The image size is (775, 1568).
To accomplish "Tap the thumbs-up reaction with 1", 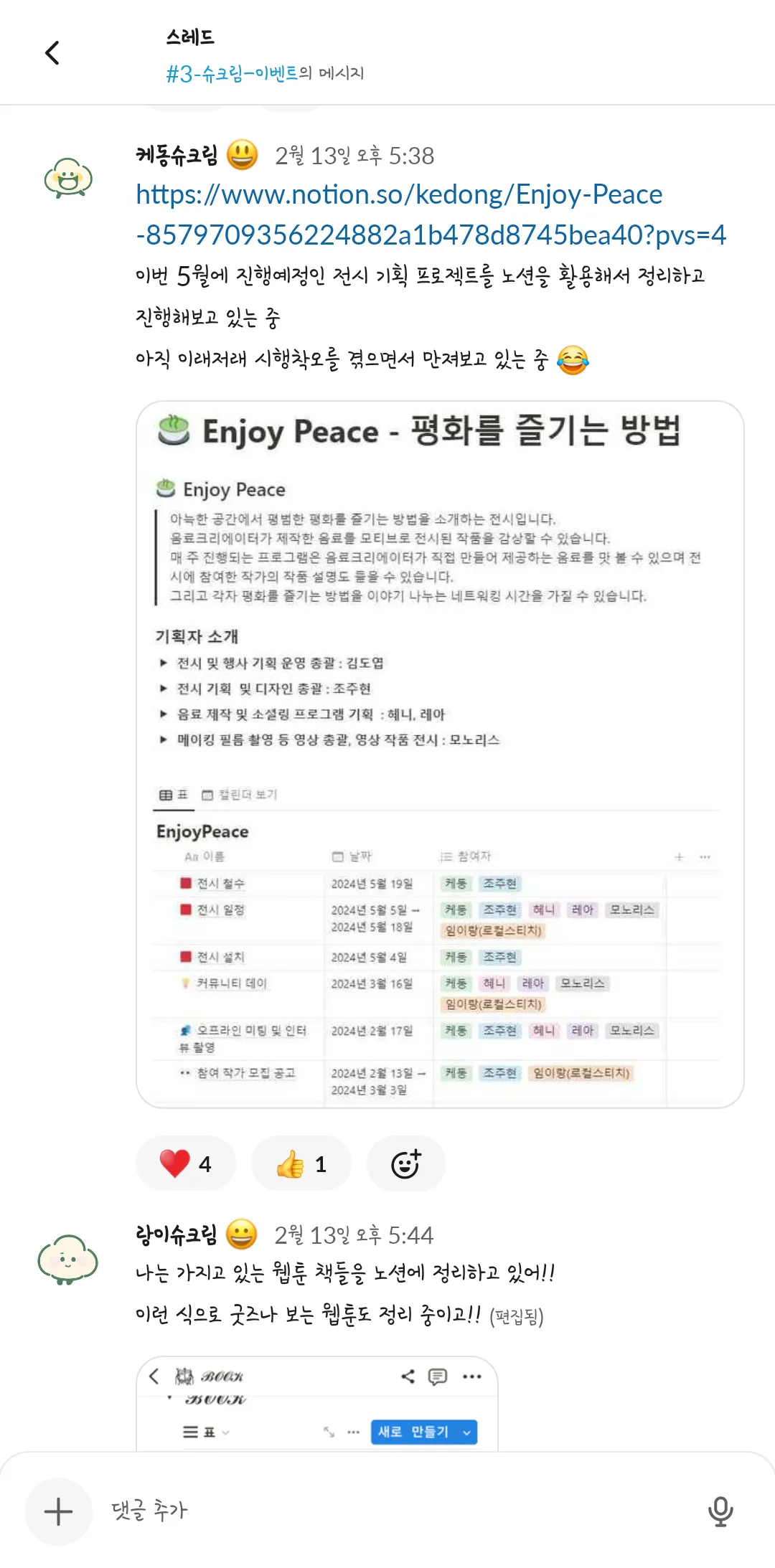I will tap(301, 1163).
